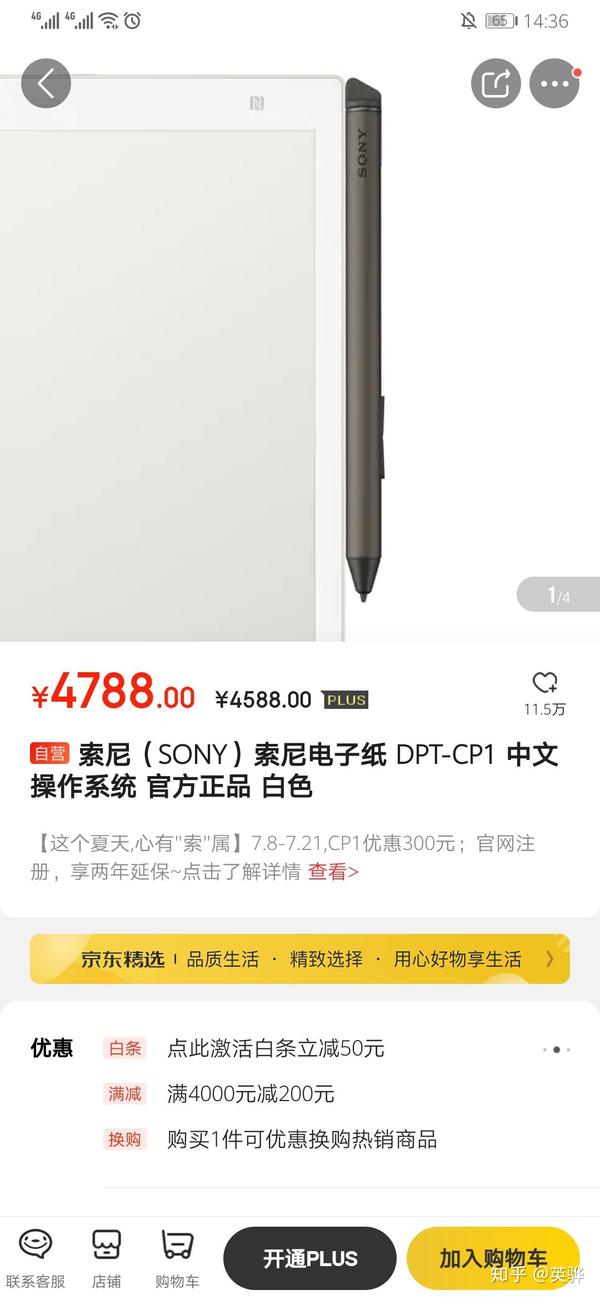Go back using the top arrow
Viewport: 600px width, 1300px height.
pos(45,84)
